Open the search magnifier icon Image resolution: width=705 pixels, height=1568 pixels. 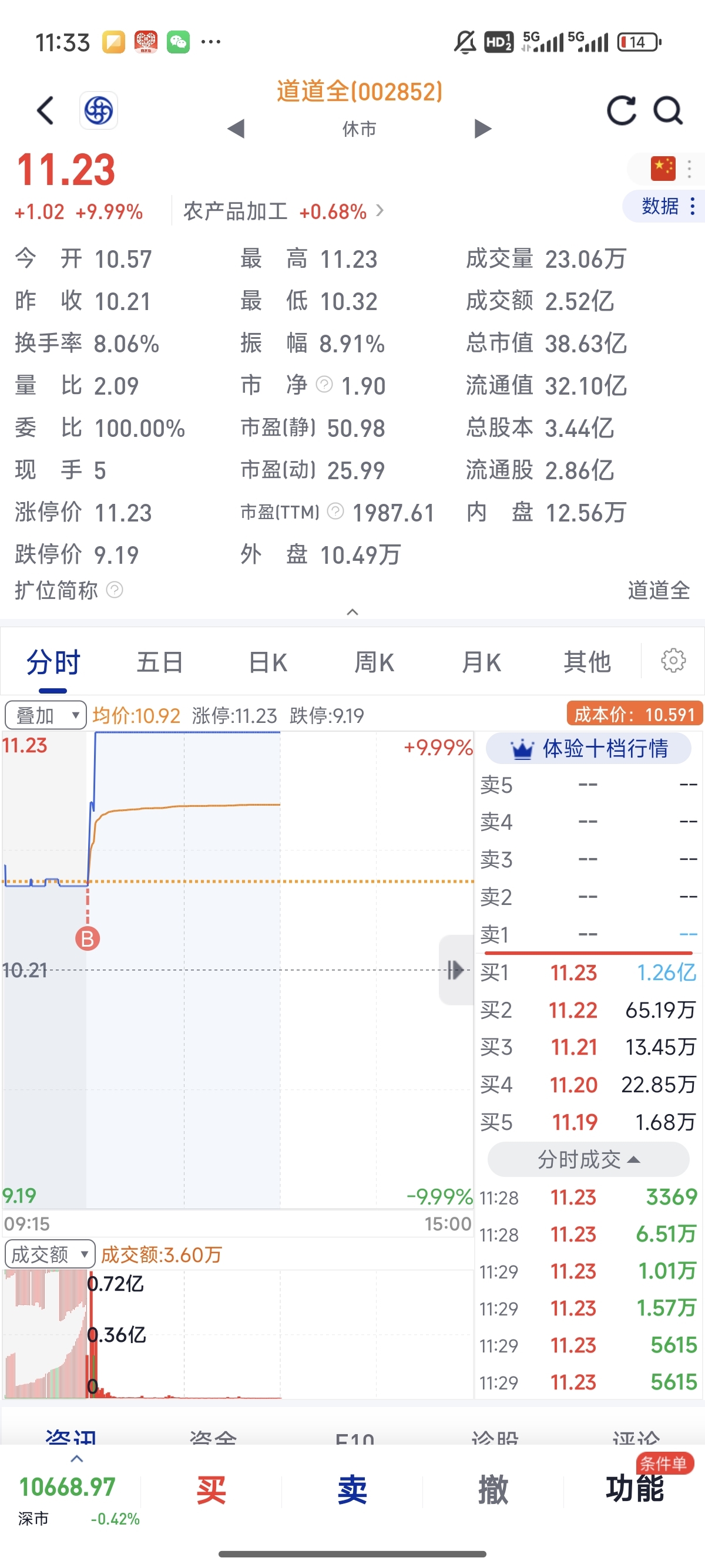[x=668, y=111]
